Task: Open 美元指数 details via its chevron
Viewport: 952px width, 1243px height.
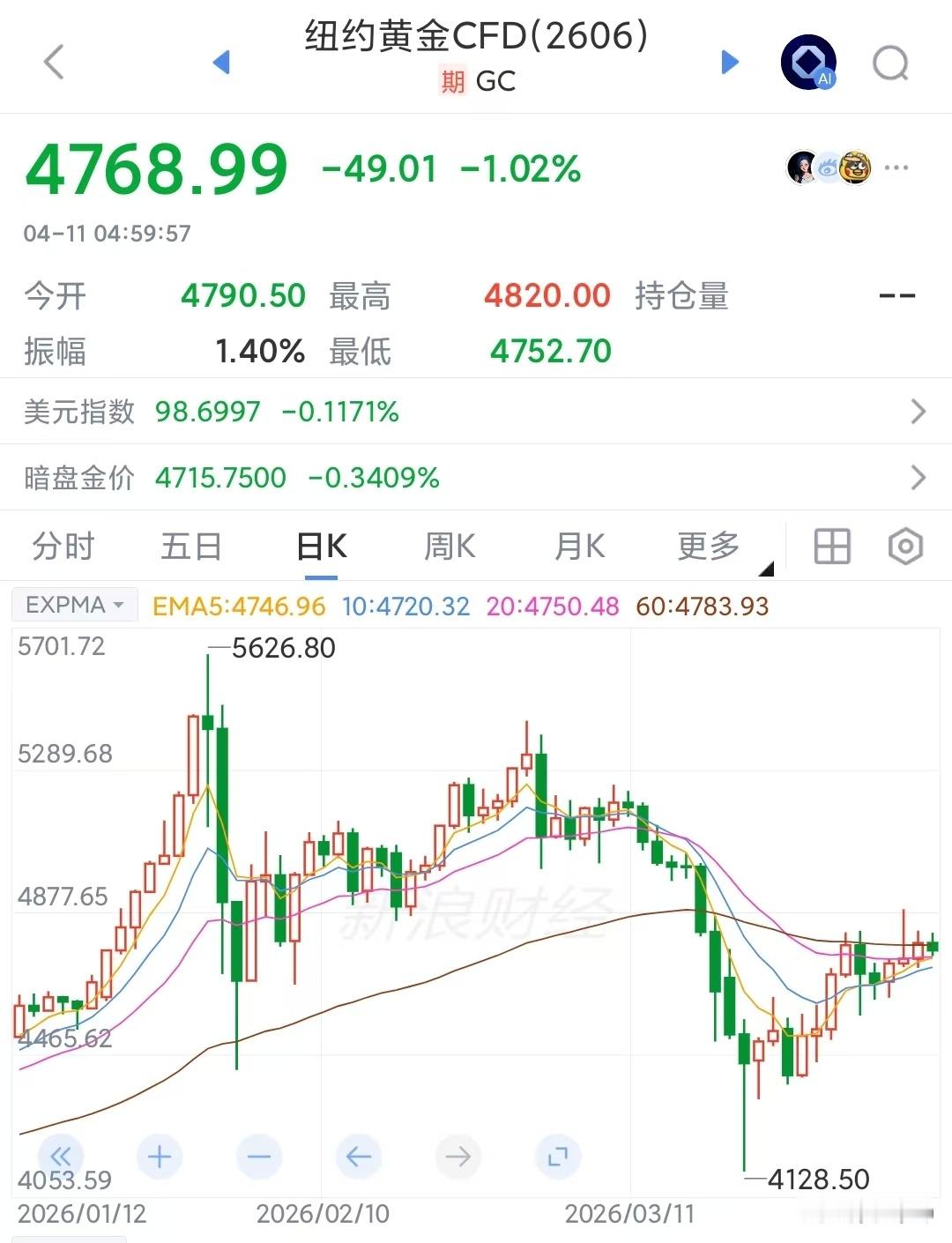Action: (x=919, y=411)
